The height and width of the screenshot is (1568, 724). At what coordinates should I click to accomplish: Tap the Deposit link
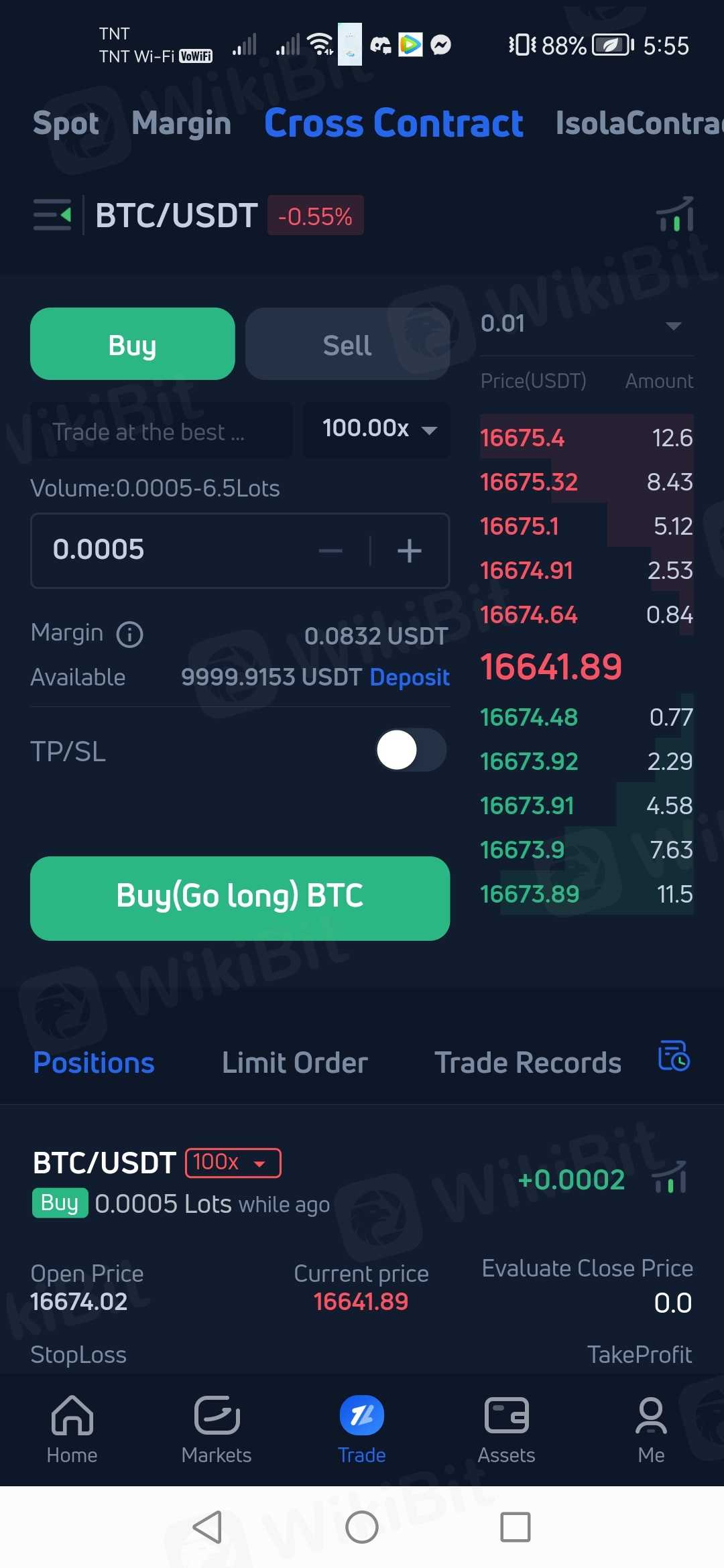(410, 677)
